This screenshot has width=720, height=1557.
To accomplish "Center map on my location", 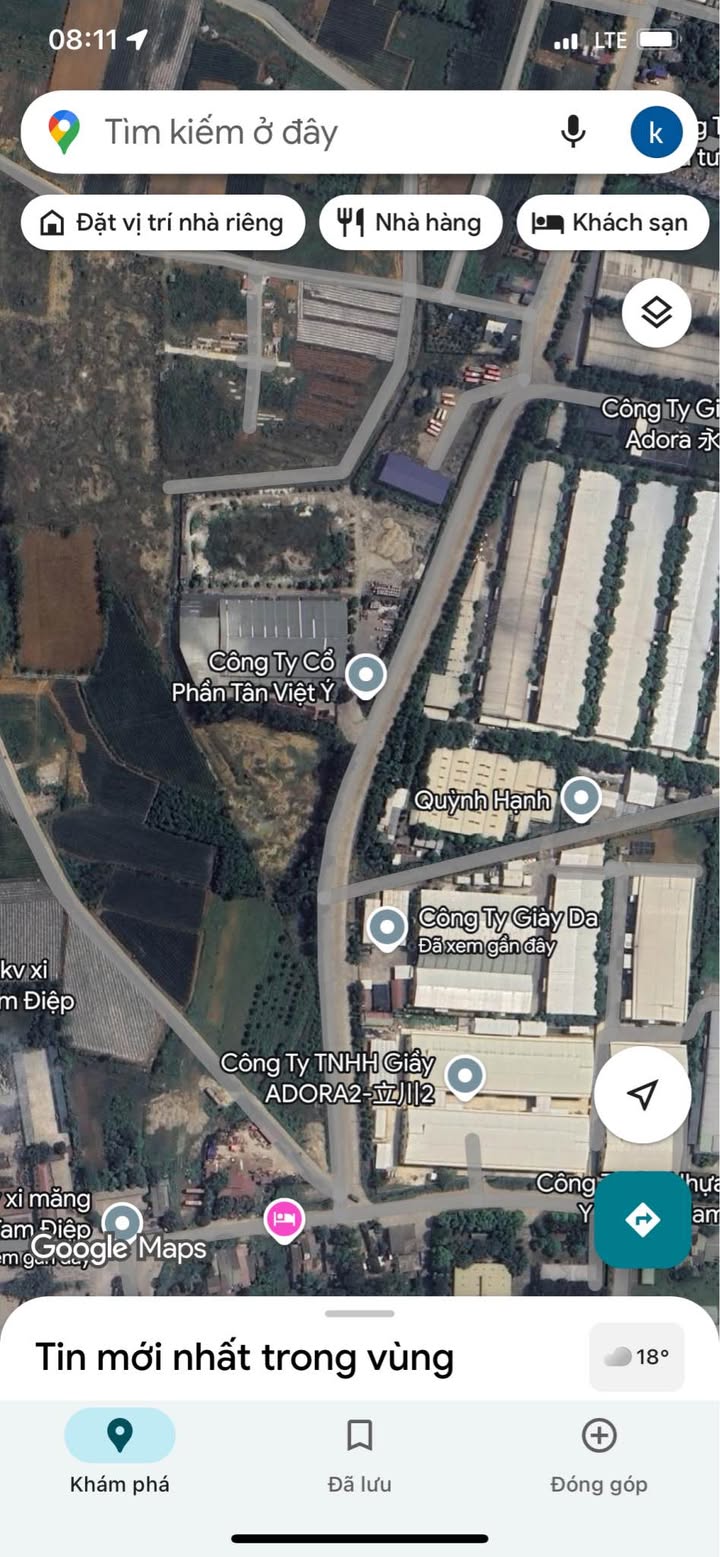I will [x=642, y=1094].
